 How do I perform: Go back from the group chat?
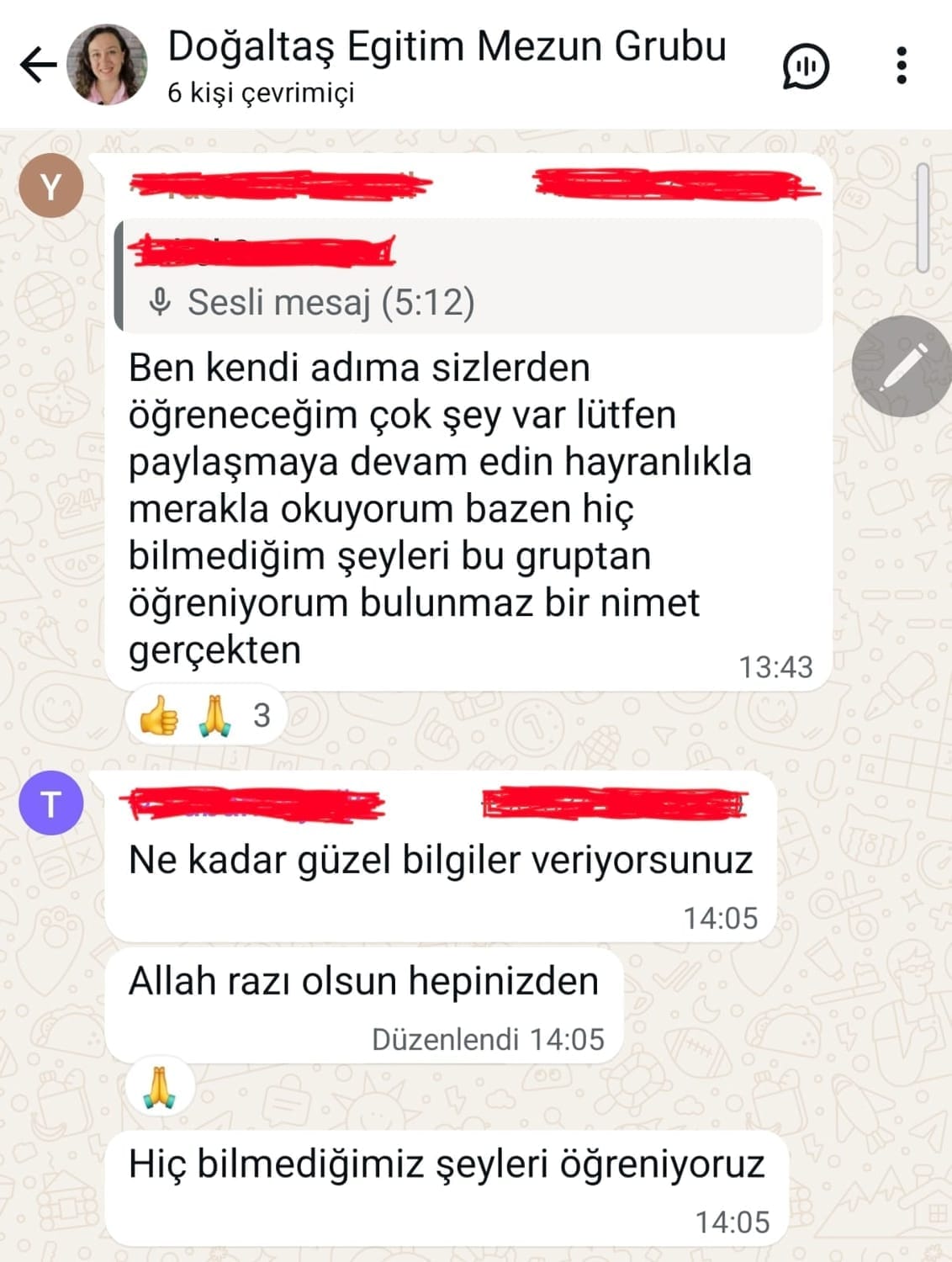[x=38, y=65]
